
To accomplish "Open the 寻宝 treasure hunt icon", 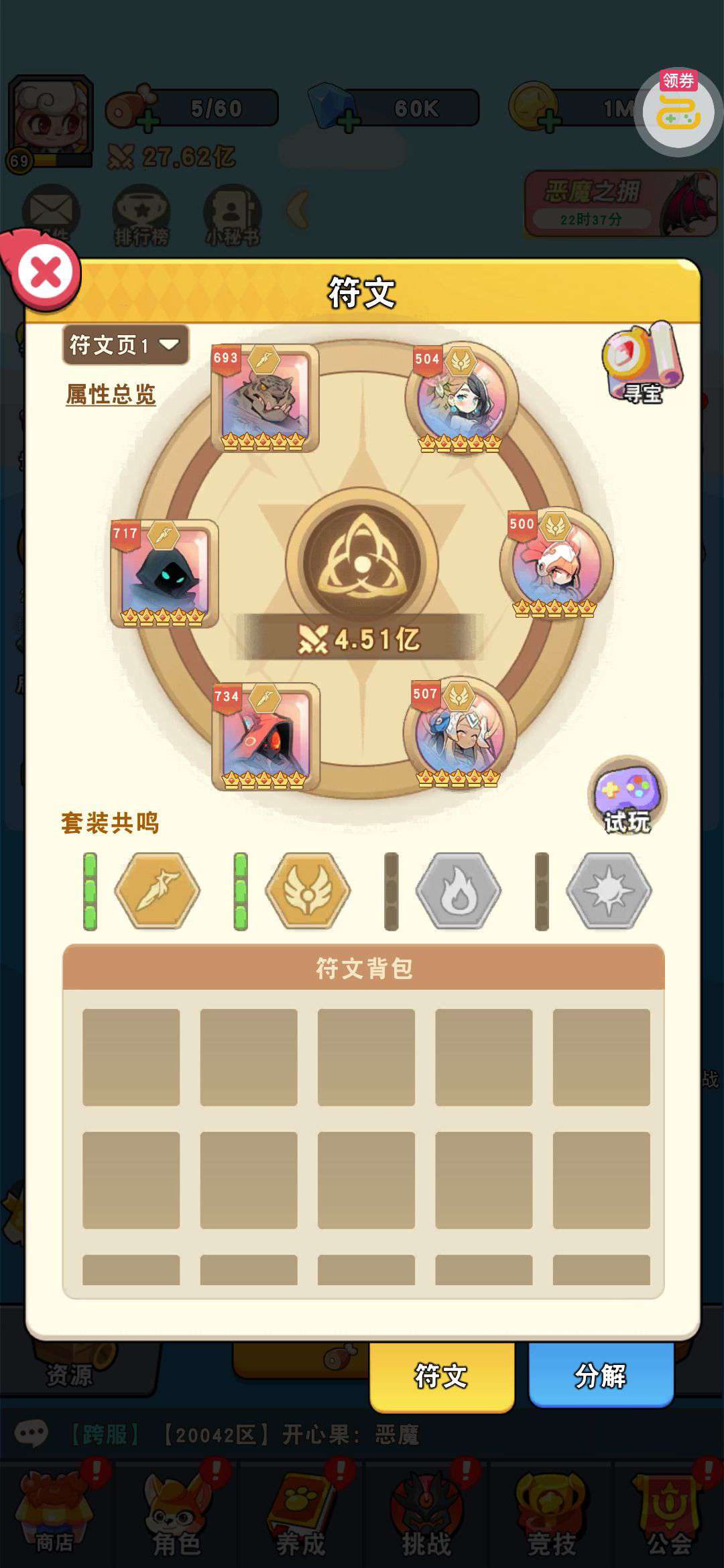I will (x=642, y=363).
